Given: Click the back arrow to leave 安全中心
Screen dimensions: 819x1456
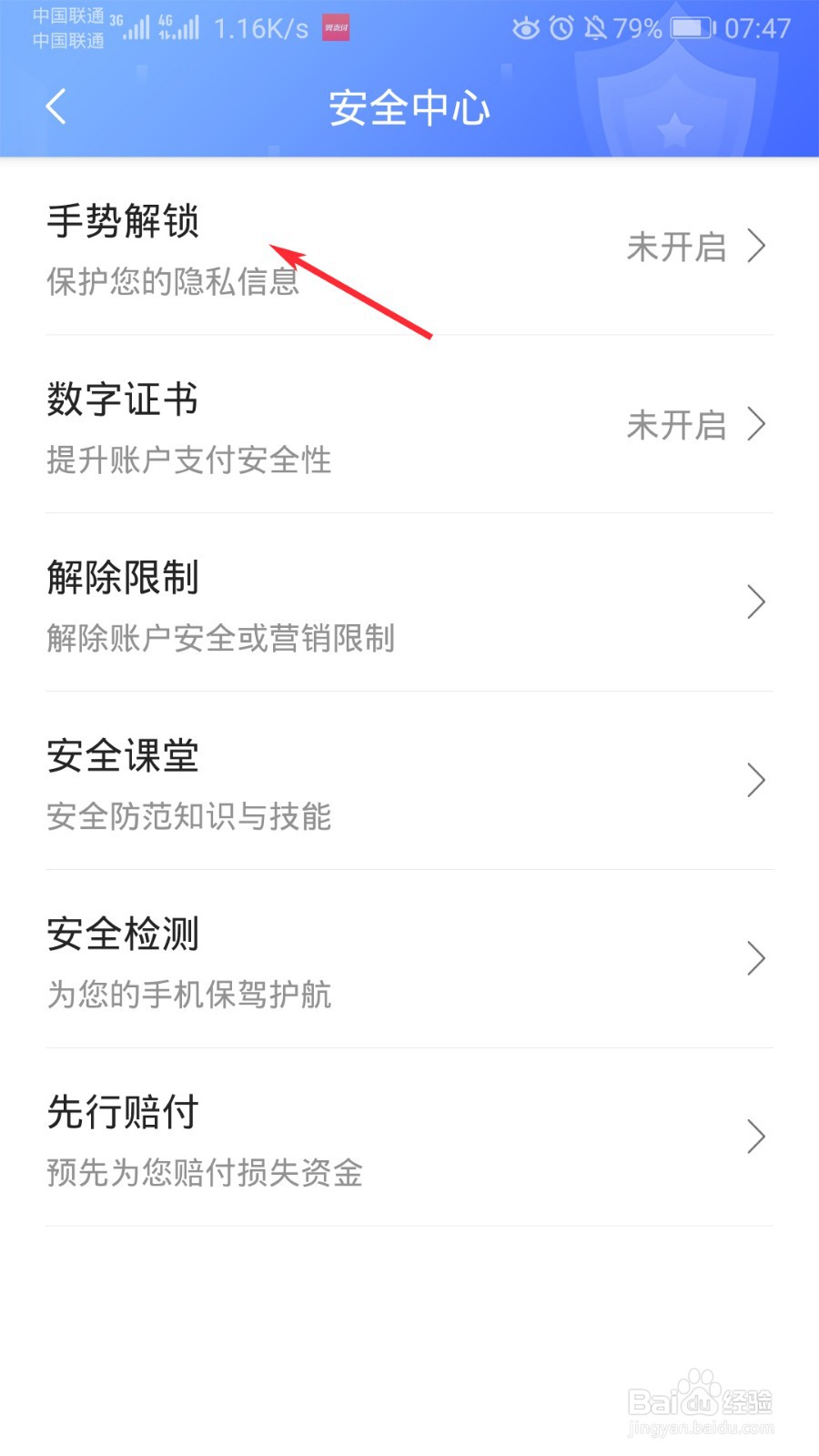Looking at the screenshot, I should tap(56, 106).
